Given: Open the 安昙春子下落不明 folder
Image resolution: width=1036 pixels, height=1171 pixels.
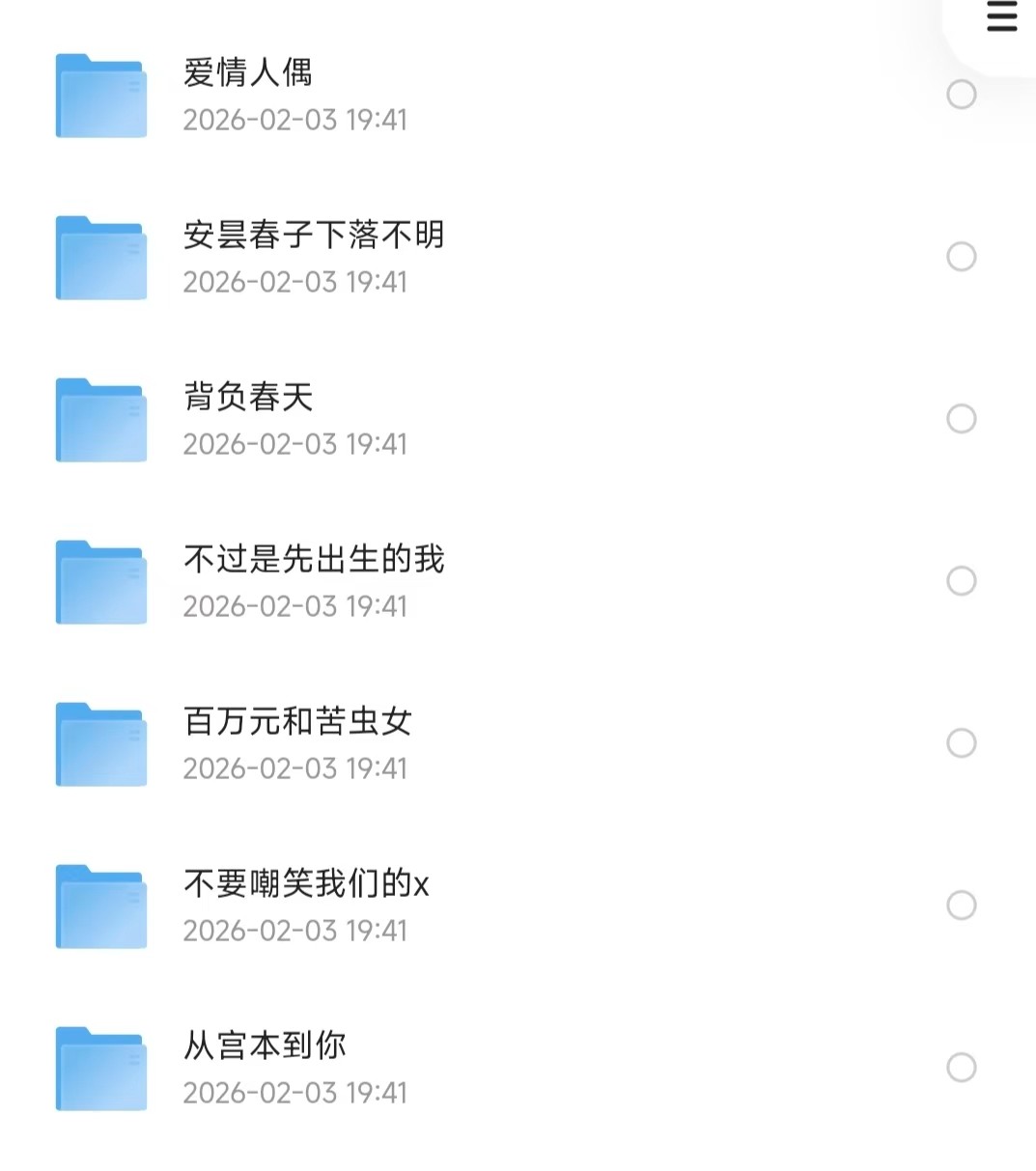Looking at the screenshot, I should pyautogui.click(x=313, y=236).
